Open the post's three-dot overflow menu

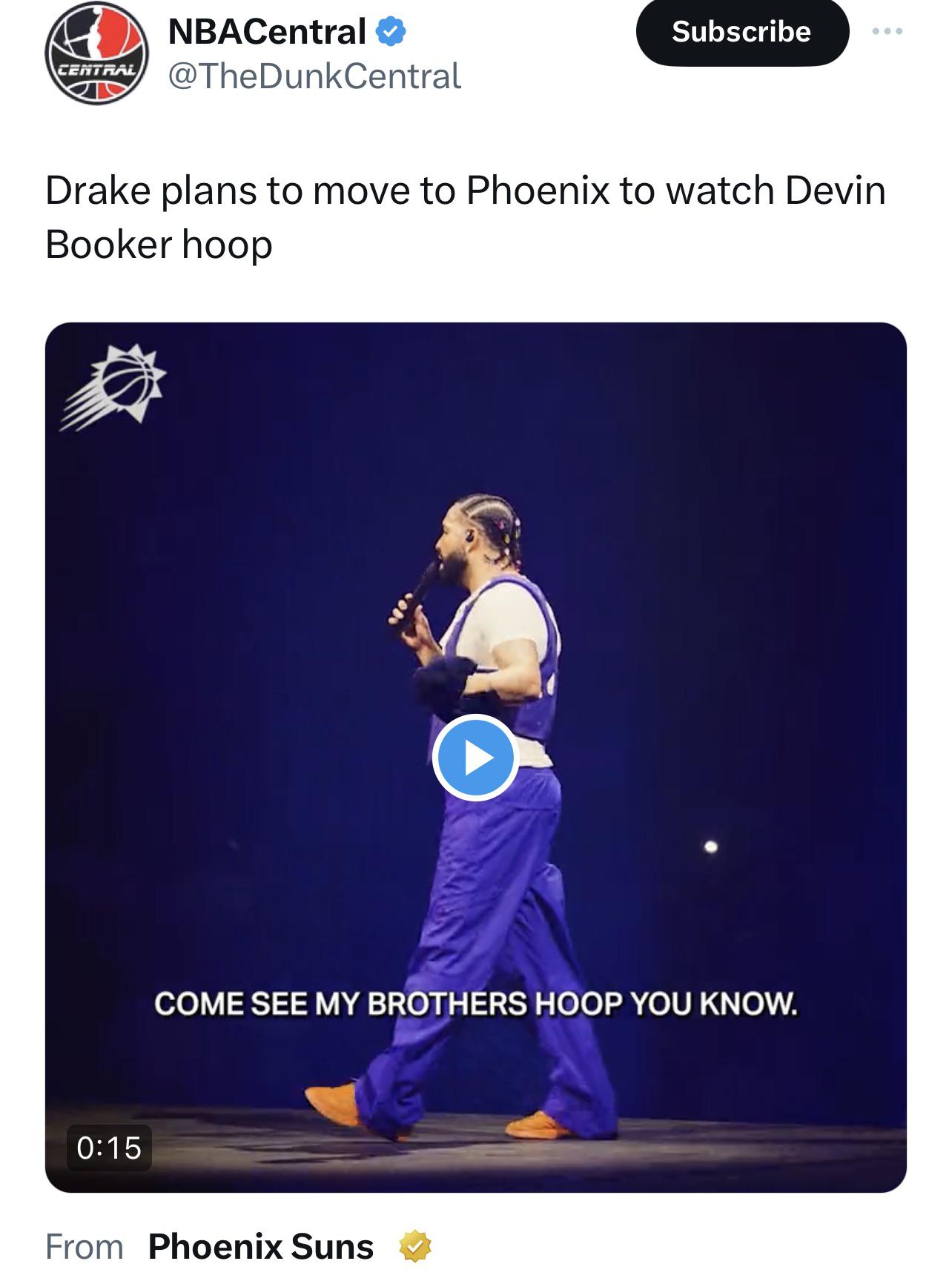pos(887,32)
